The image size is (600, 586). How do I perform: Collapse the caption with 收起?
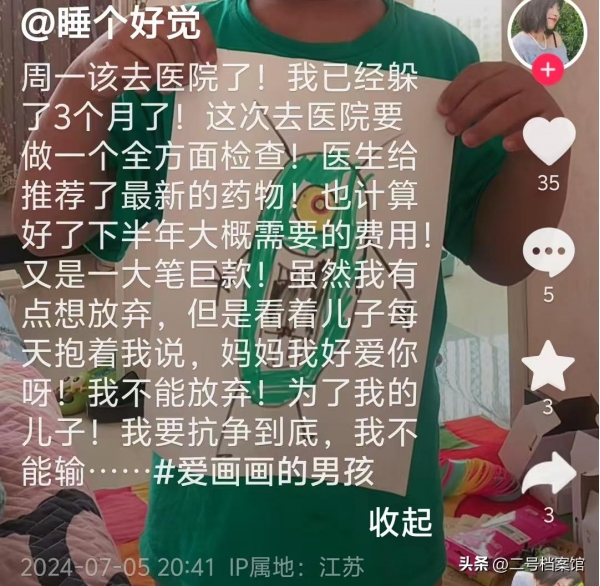(x=400, y=520)
